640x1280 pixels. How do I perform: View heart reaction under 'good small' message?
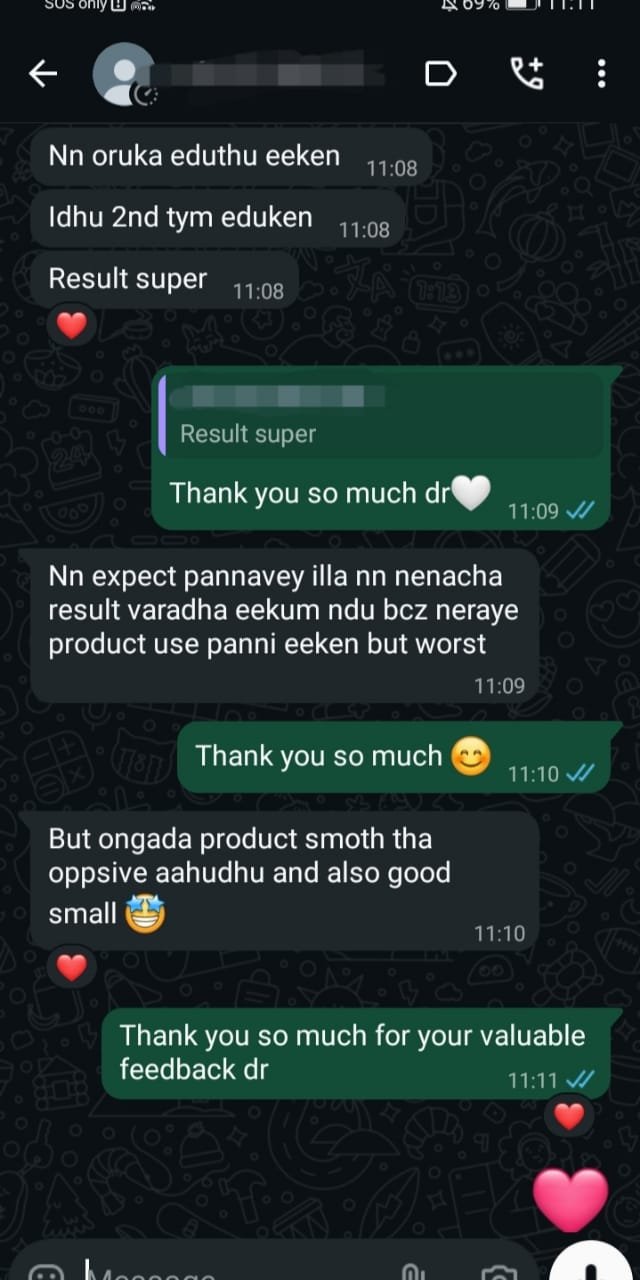(71, 967)
